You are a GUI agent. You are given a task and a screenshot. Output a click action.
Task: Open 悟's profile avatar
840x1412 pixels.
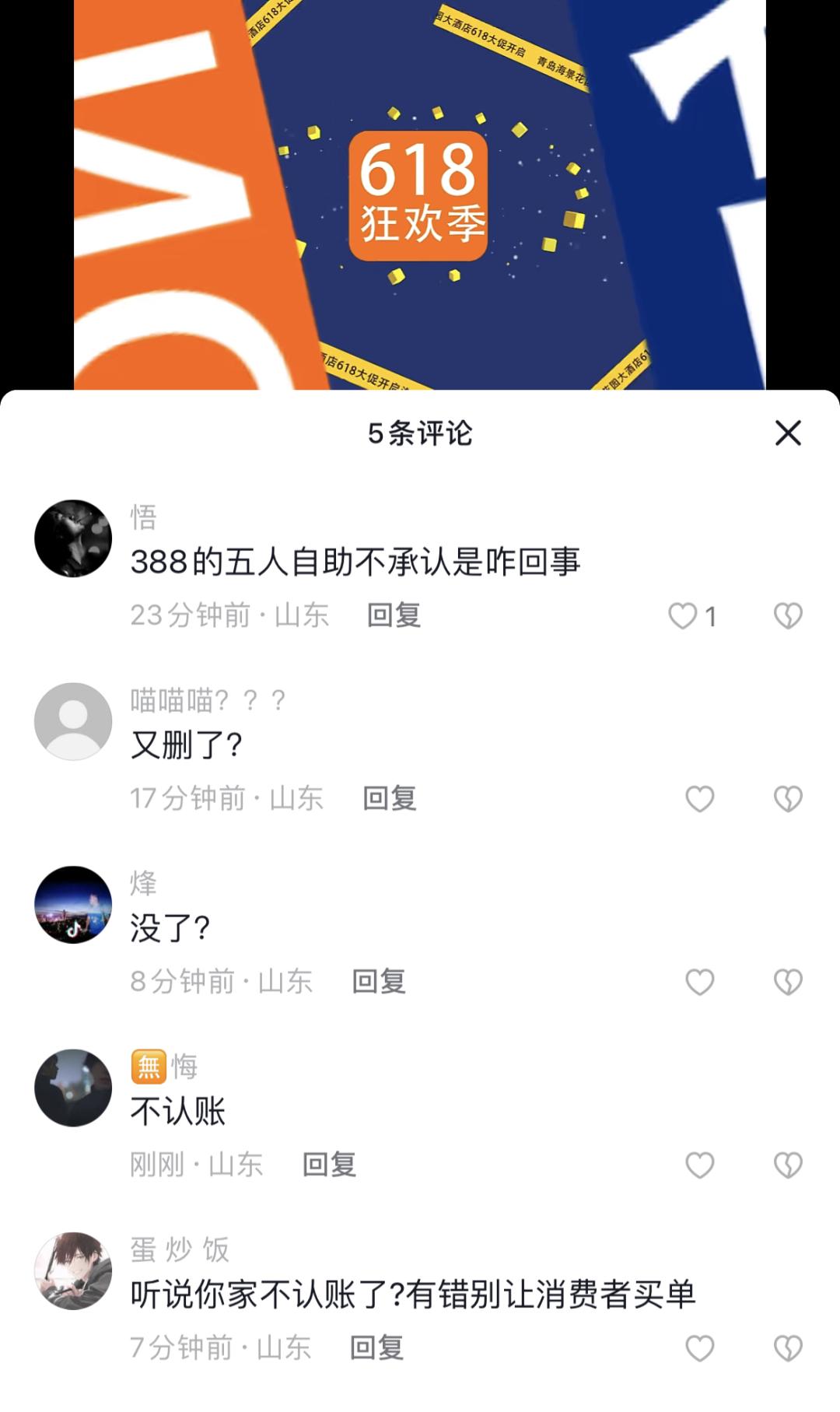pos(73,538)
